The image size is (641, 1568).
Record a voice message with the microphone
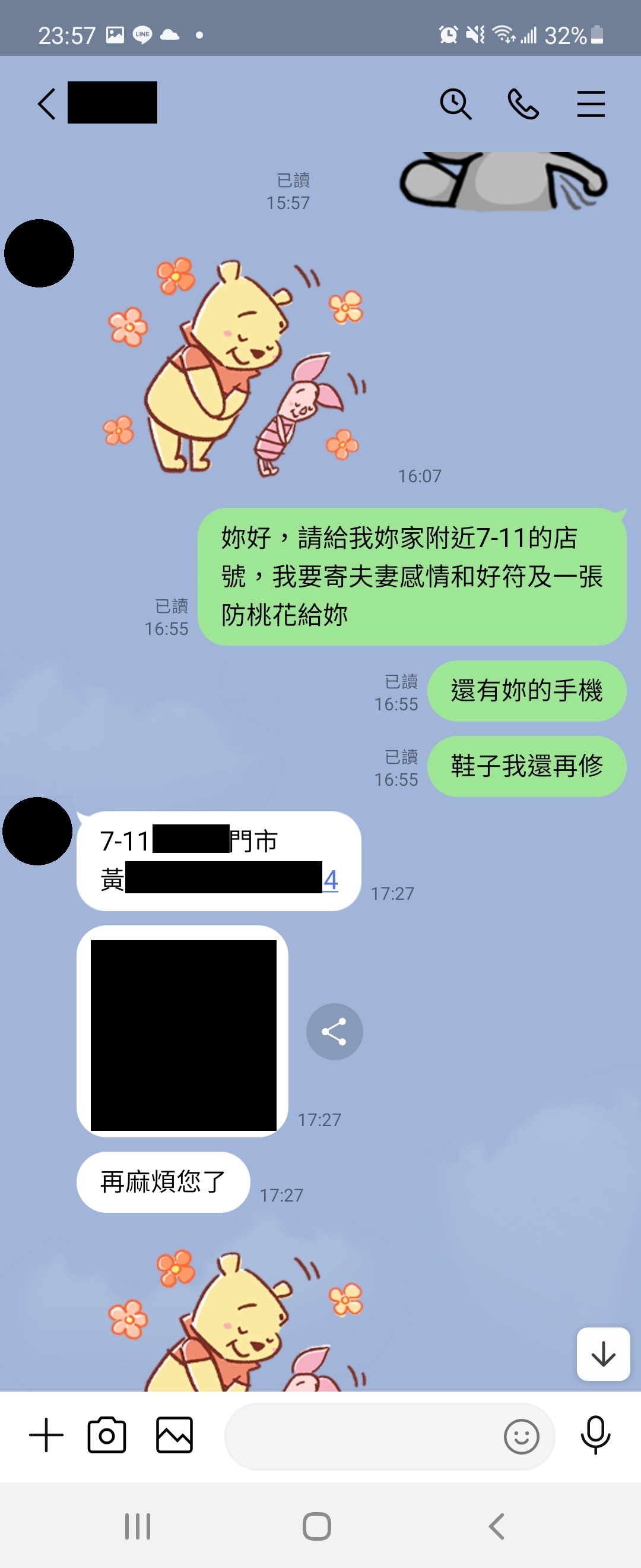pyautogui.click(x=595, y=1435)
